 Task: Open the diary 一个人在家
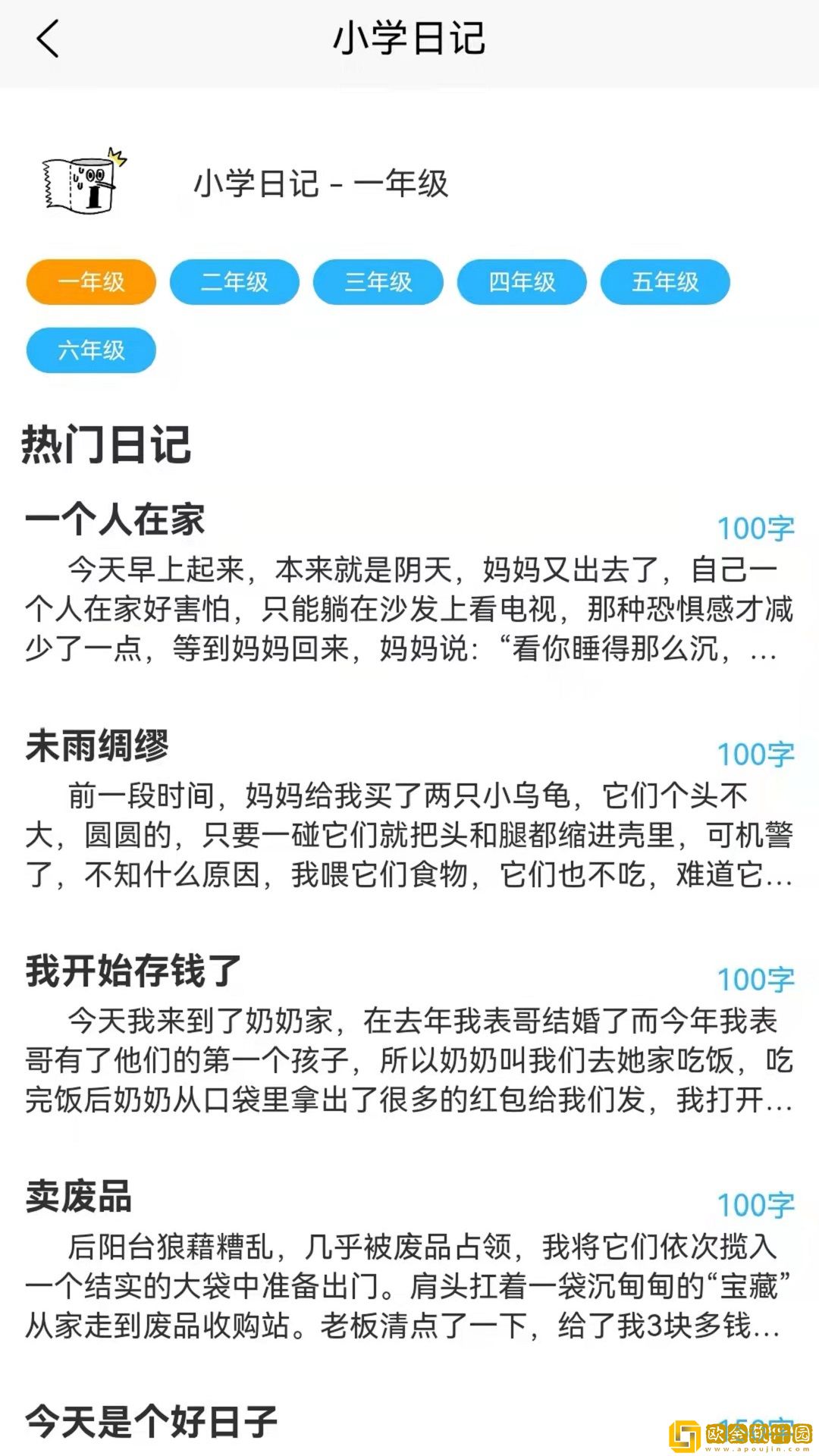115,520
